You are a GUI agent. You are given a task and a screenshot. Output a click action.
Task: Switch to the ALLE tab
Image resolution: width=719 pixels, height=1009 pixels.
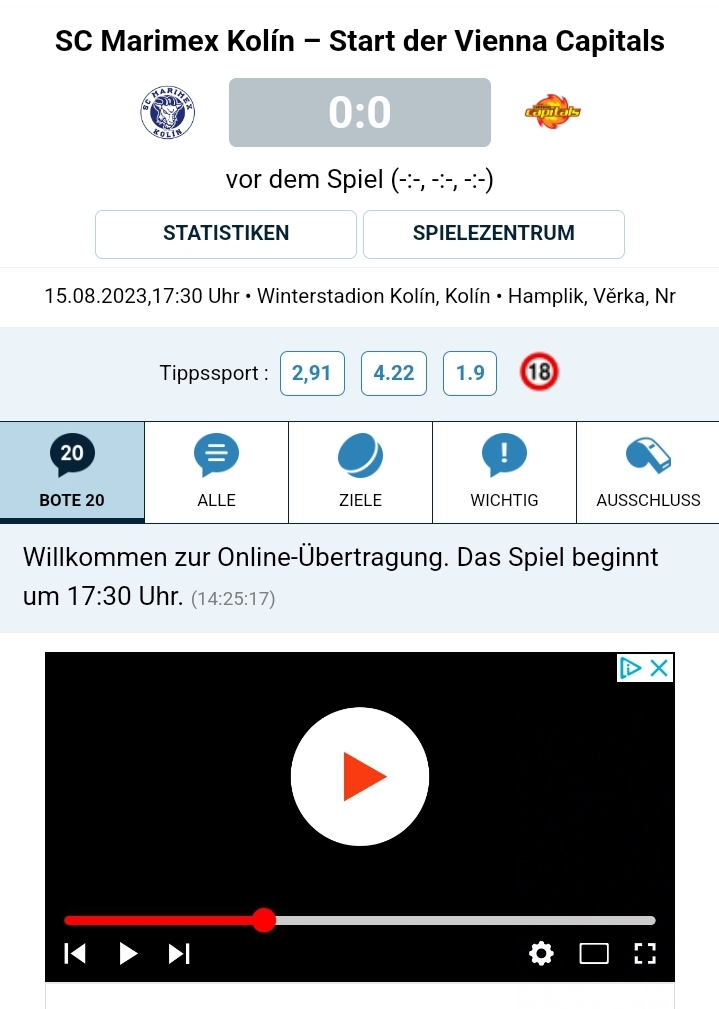coord(216,472)
